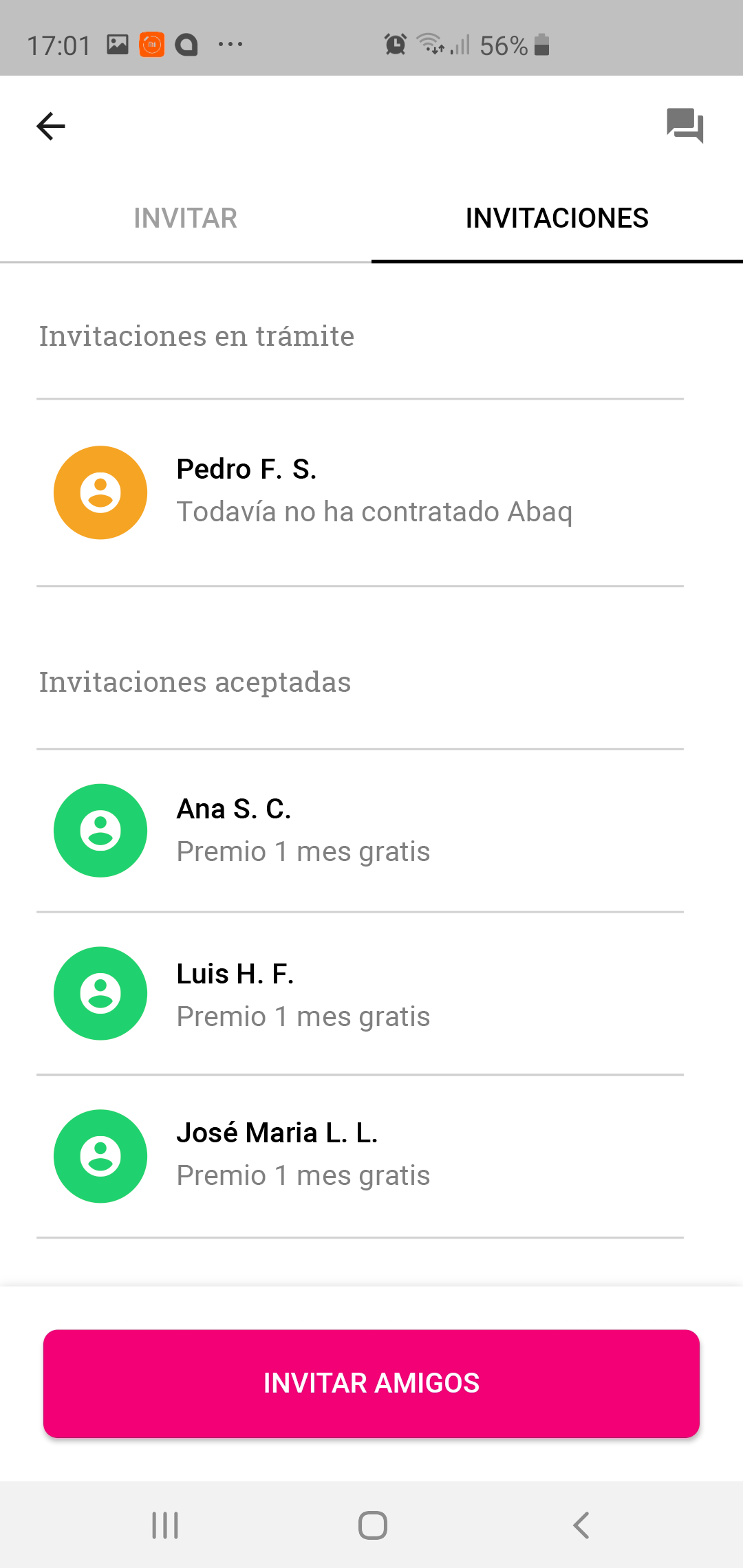Tap the Android back button at bottom right
Viewport: 743px width, 1568px height.
[580, 1524]
